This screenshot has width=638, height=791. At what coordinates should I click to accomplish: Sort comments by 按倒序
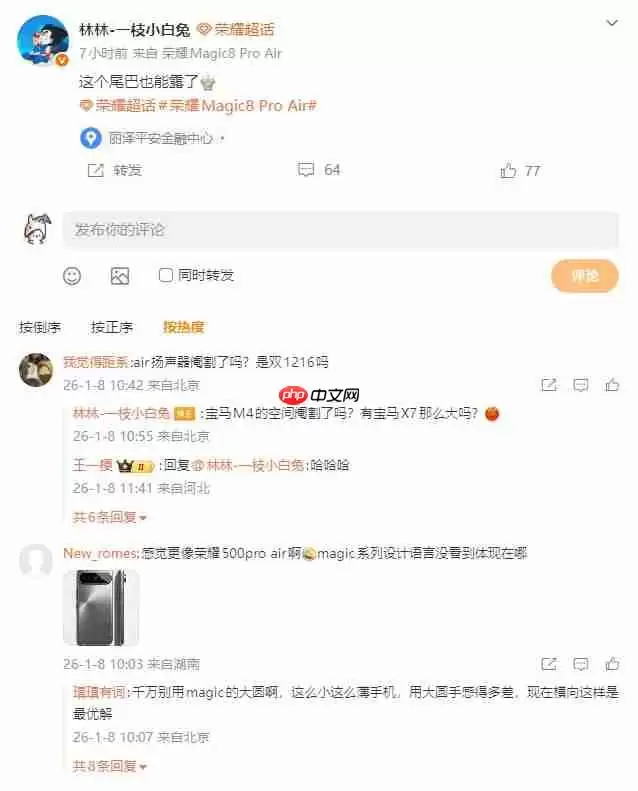tap(40, 327)
